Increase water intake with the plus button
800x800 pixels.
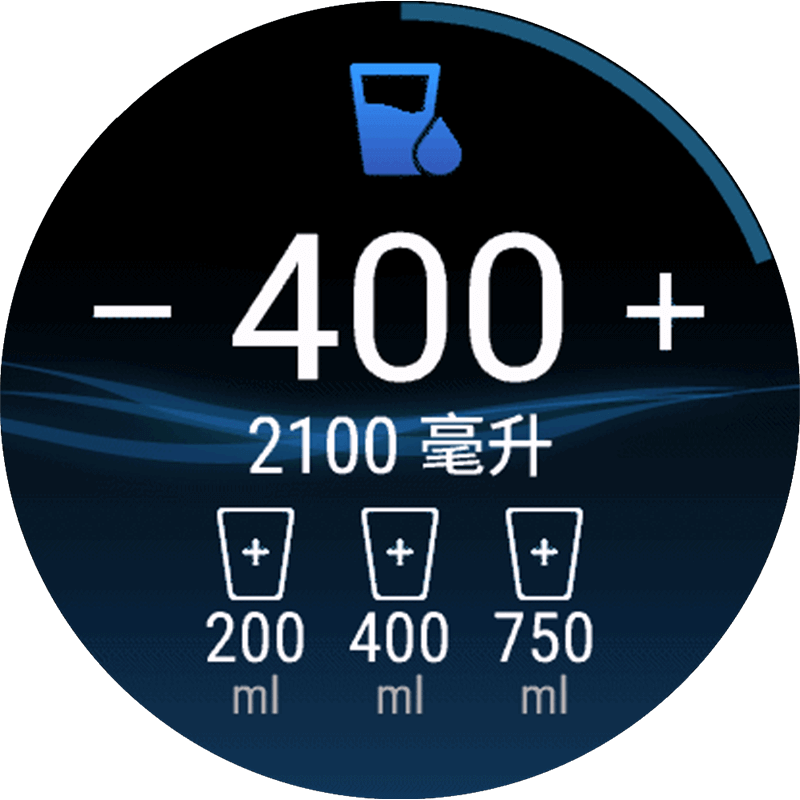tap(665, 311)
